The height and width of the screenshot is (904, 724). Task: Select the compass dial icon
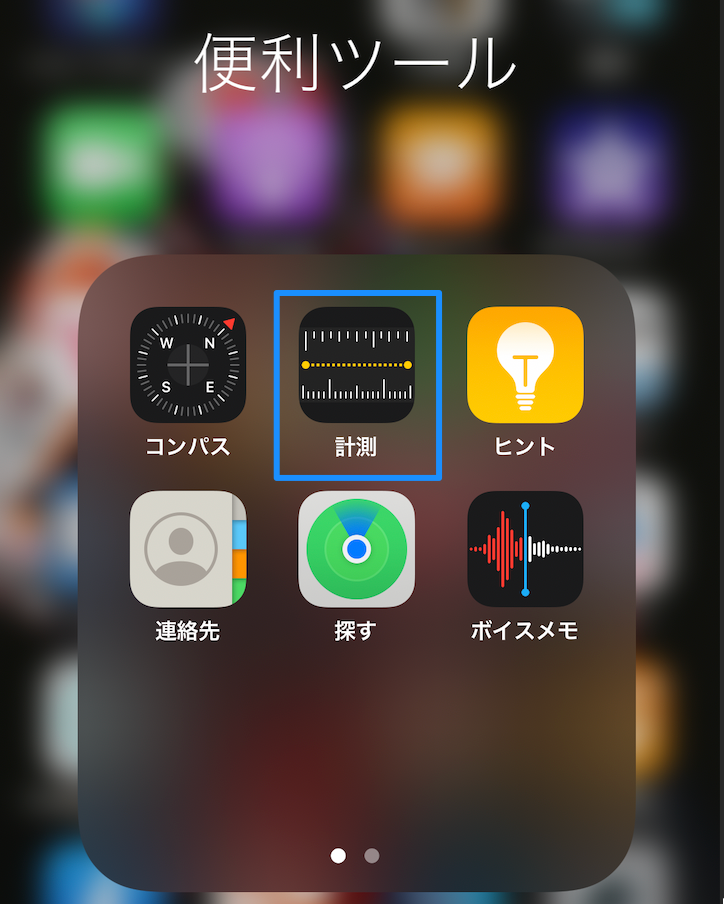(x=188, y=365)
